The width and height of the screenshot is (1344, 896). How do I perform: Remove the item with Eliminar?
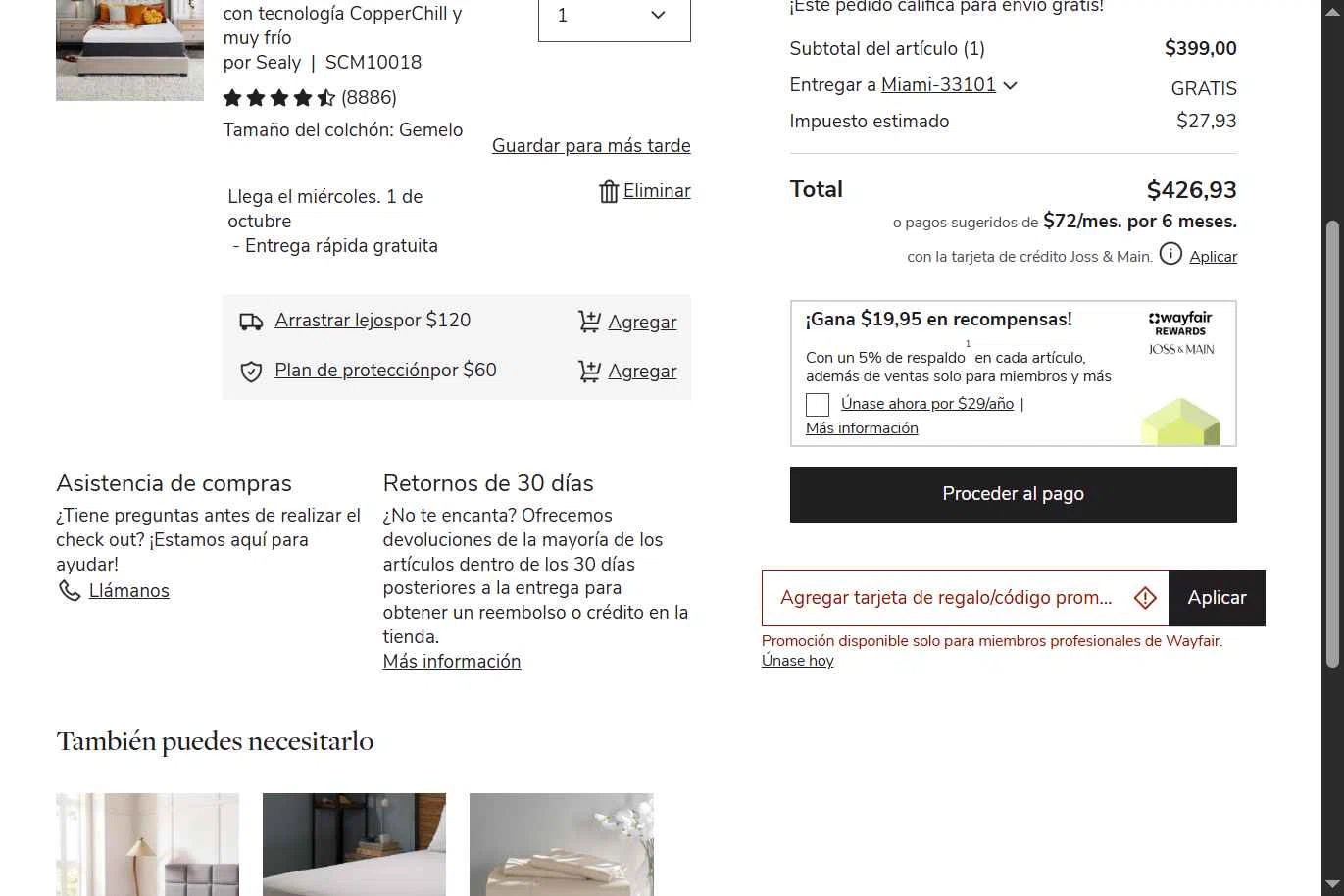point(656,191)
